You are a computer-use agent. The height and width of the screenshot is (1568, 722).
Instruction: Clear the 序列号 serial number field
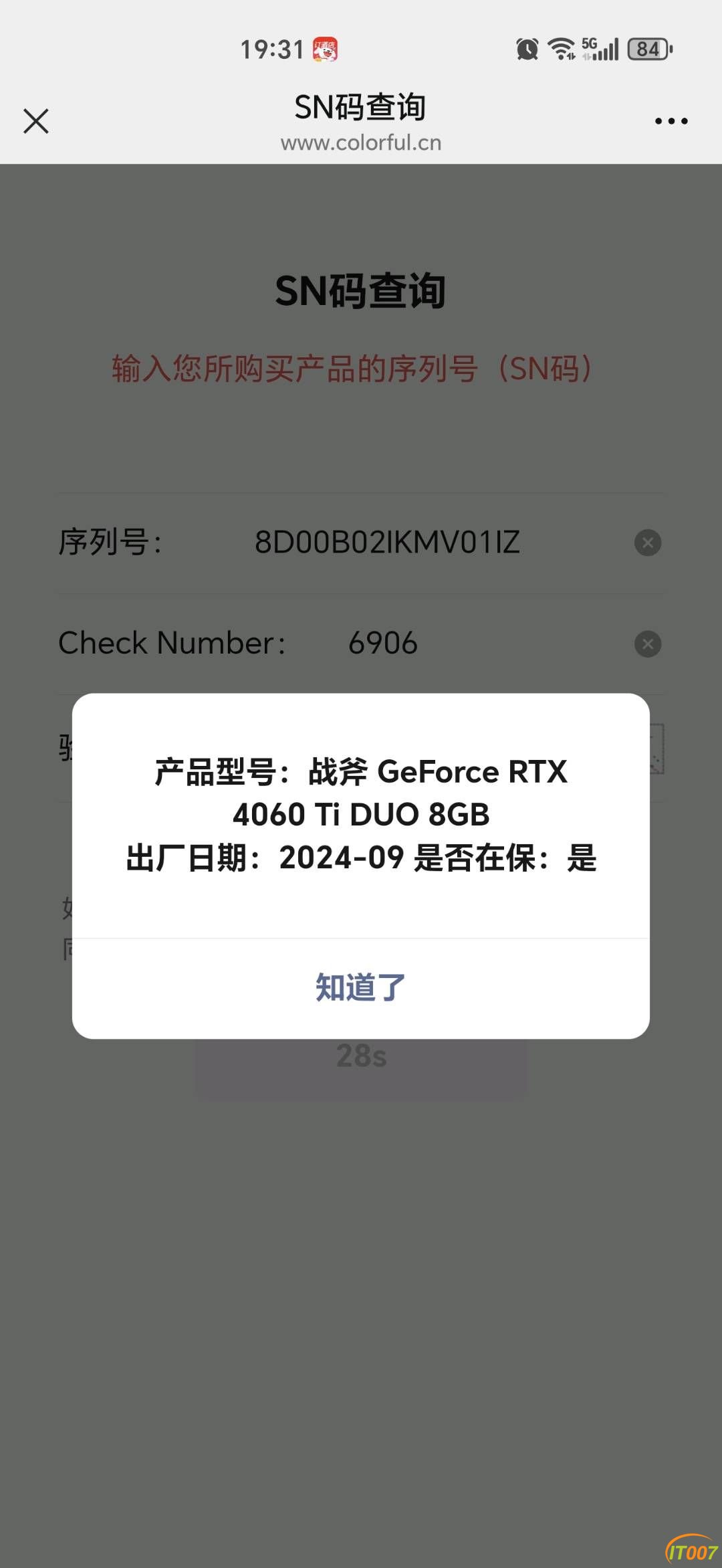[x=647, y=543]
